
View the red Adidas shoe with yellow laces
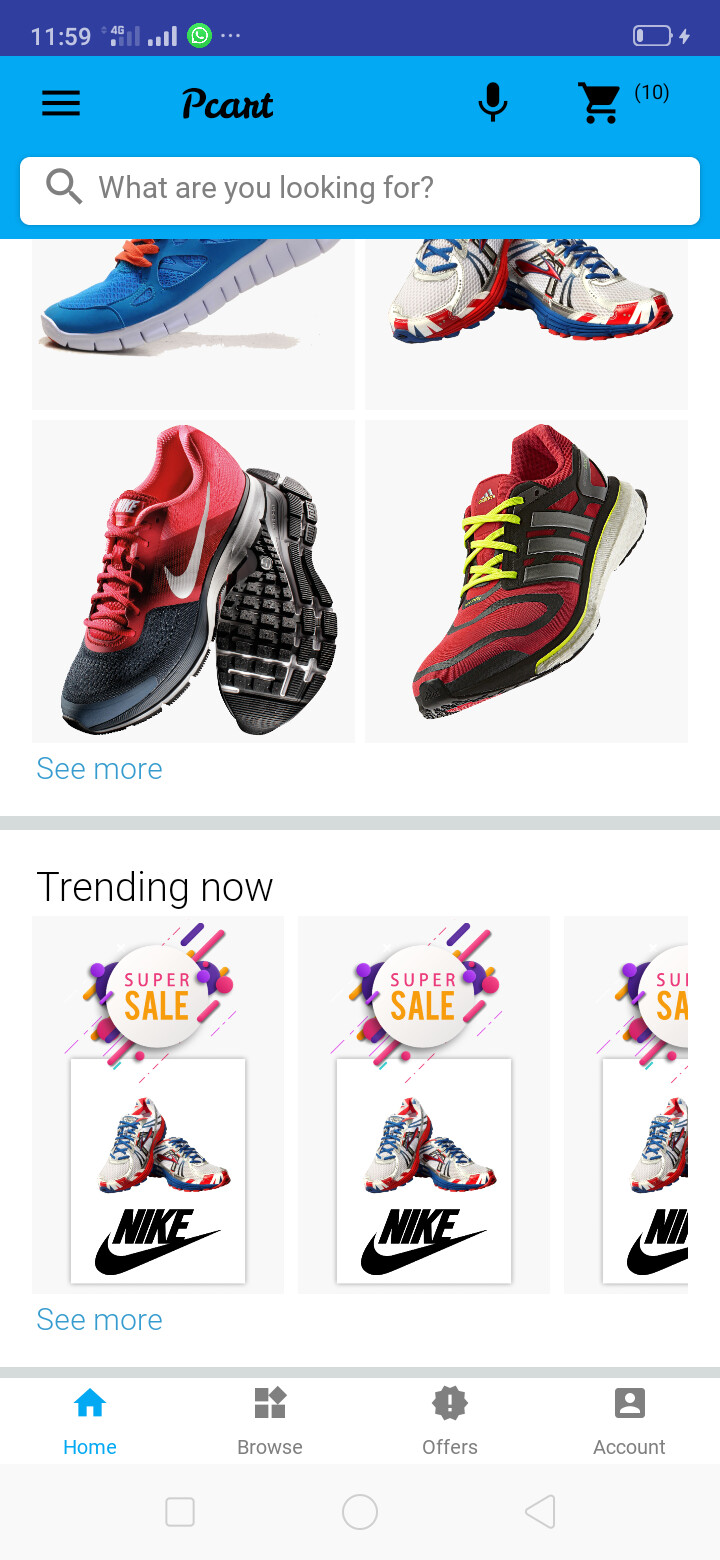(x=526, y=581)
